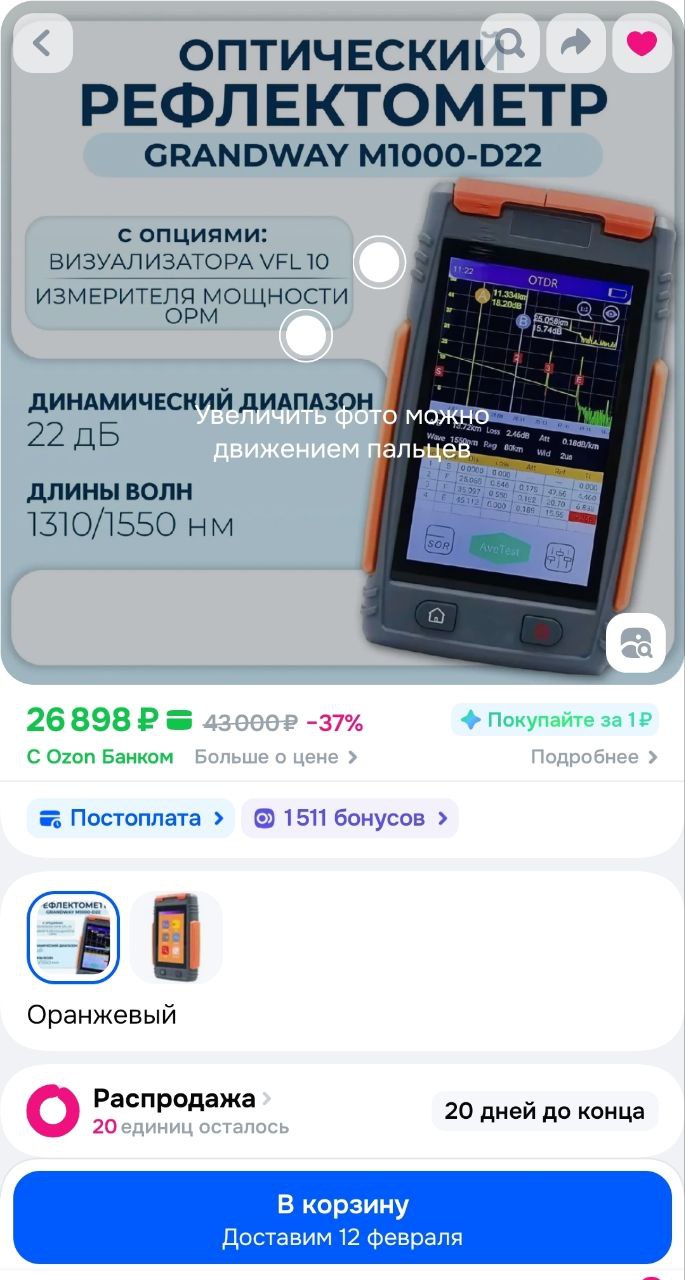The image size is (685, 1280).
Task: Find similar products via image search icon
Action: pos(636,643)
